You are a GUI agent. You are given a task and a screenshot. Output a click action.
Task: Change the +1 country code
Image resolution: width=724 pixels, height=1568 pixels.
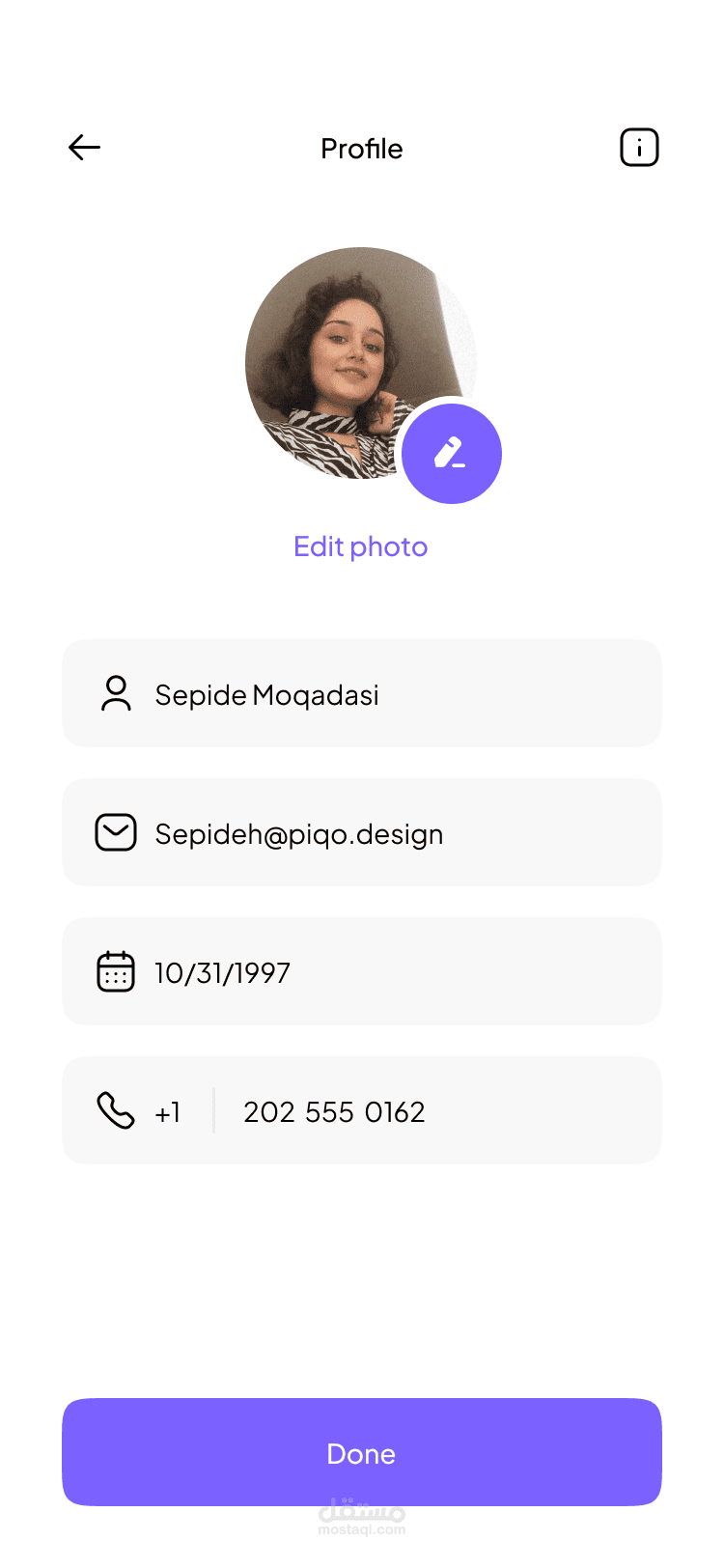pos(168,1112)
